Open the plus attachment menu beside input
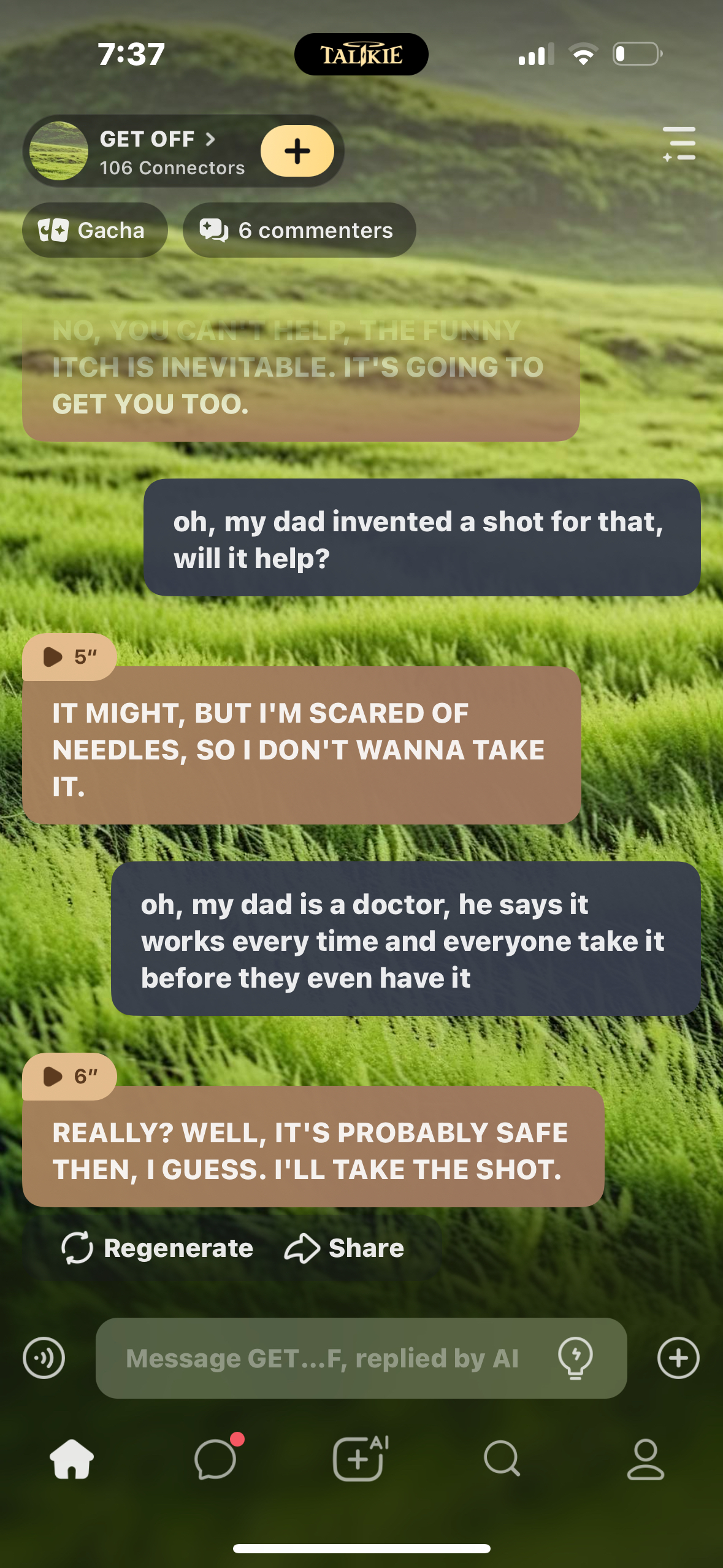723x1568 pixels. pyautogui.click(x=678, y=1358)
